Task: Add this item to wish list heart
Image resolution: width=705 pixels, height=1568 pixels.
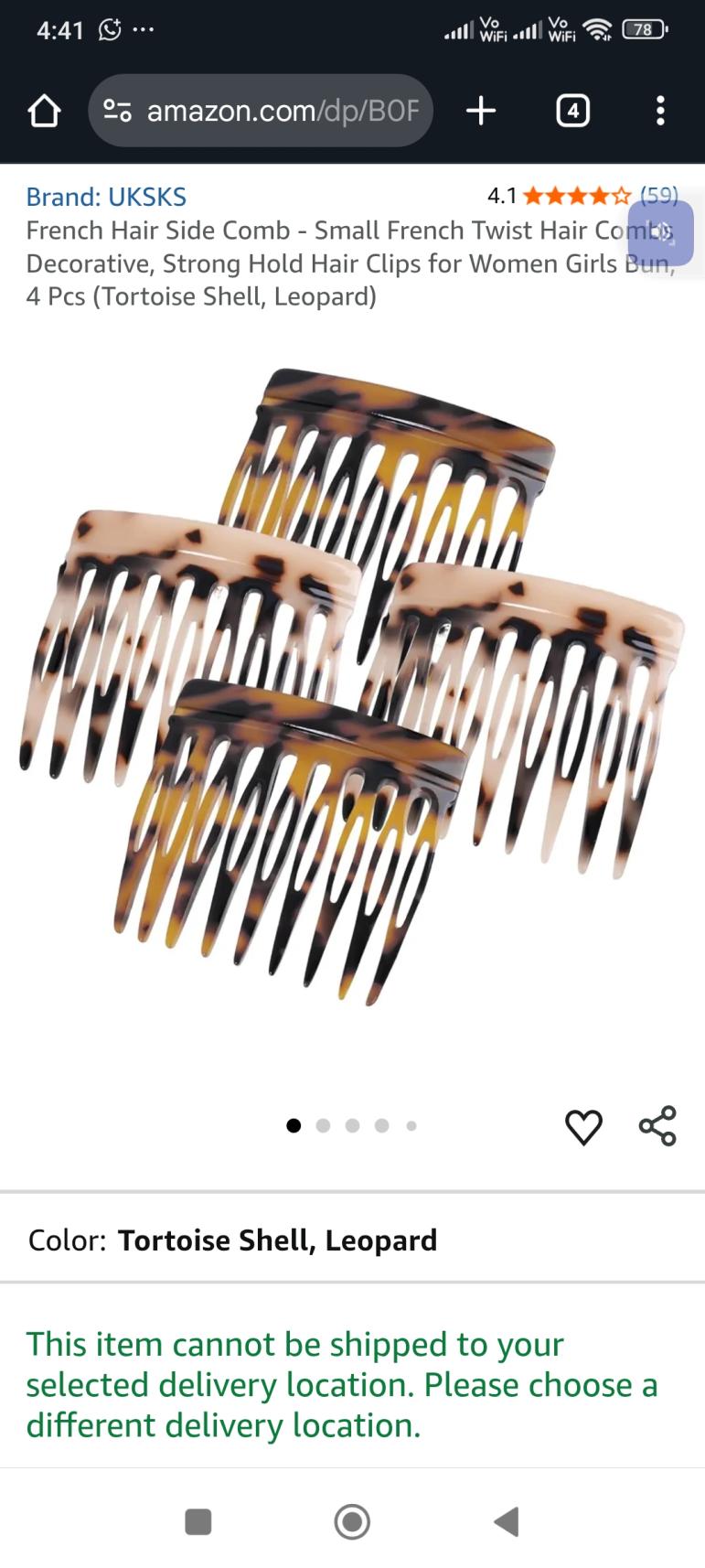Action: point(583,1126)
